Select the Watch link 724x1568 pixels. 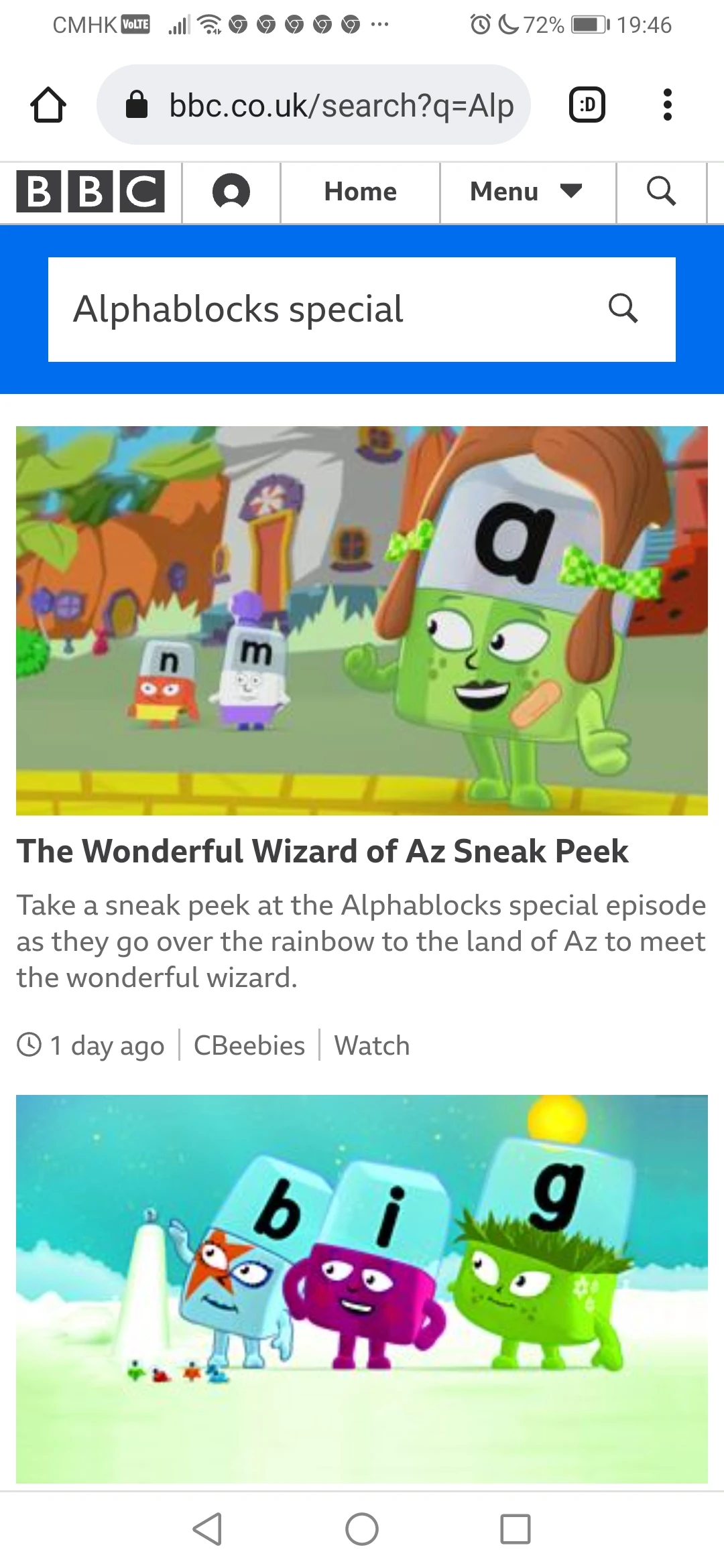click(371, 1045)
